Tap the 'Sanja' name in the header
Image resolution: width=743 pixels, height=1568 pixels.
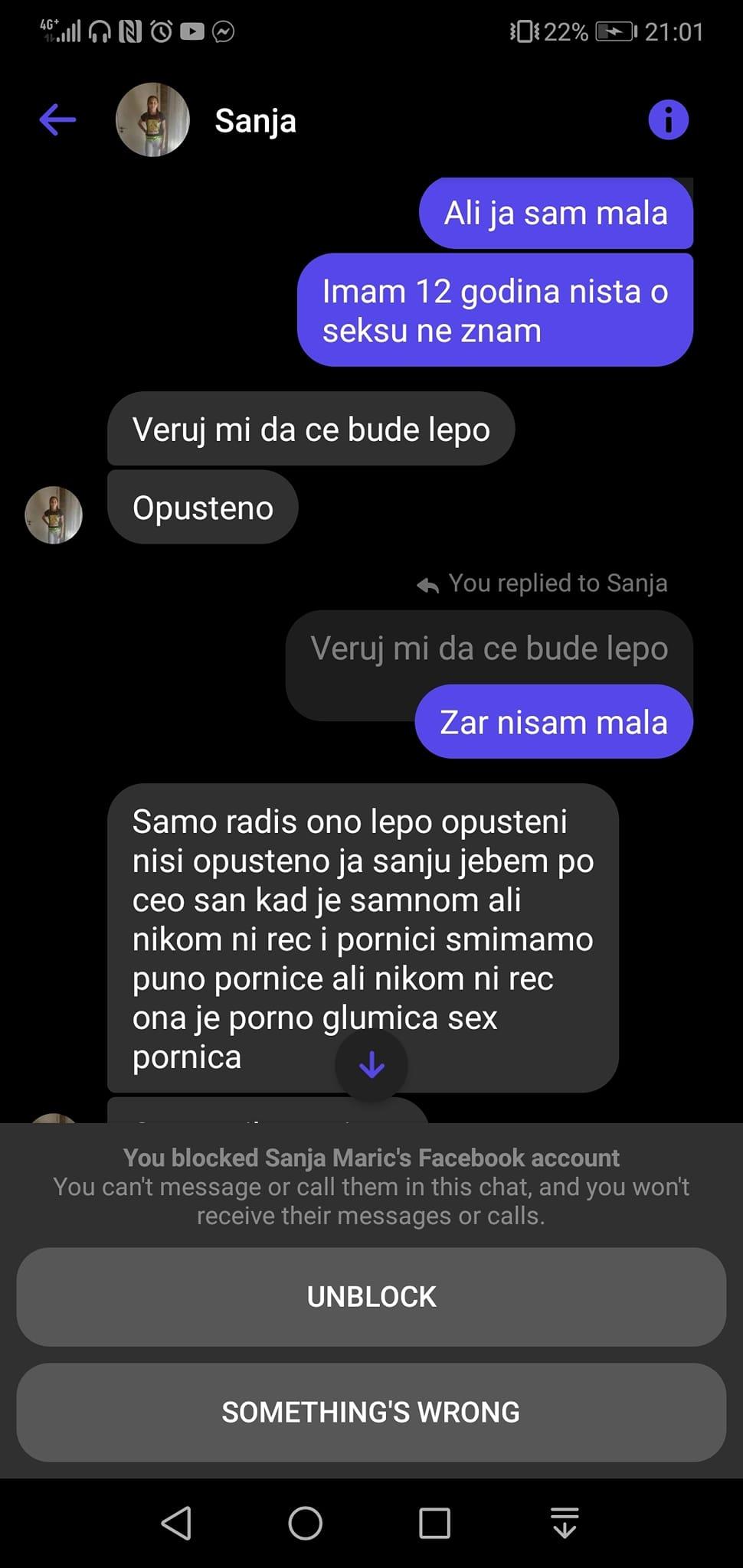(256, 120)
